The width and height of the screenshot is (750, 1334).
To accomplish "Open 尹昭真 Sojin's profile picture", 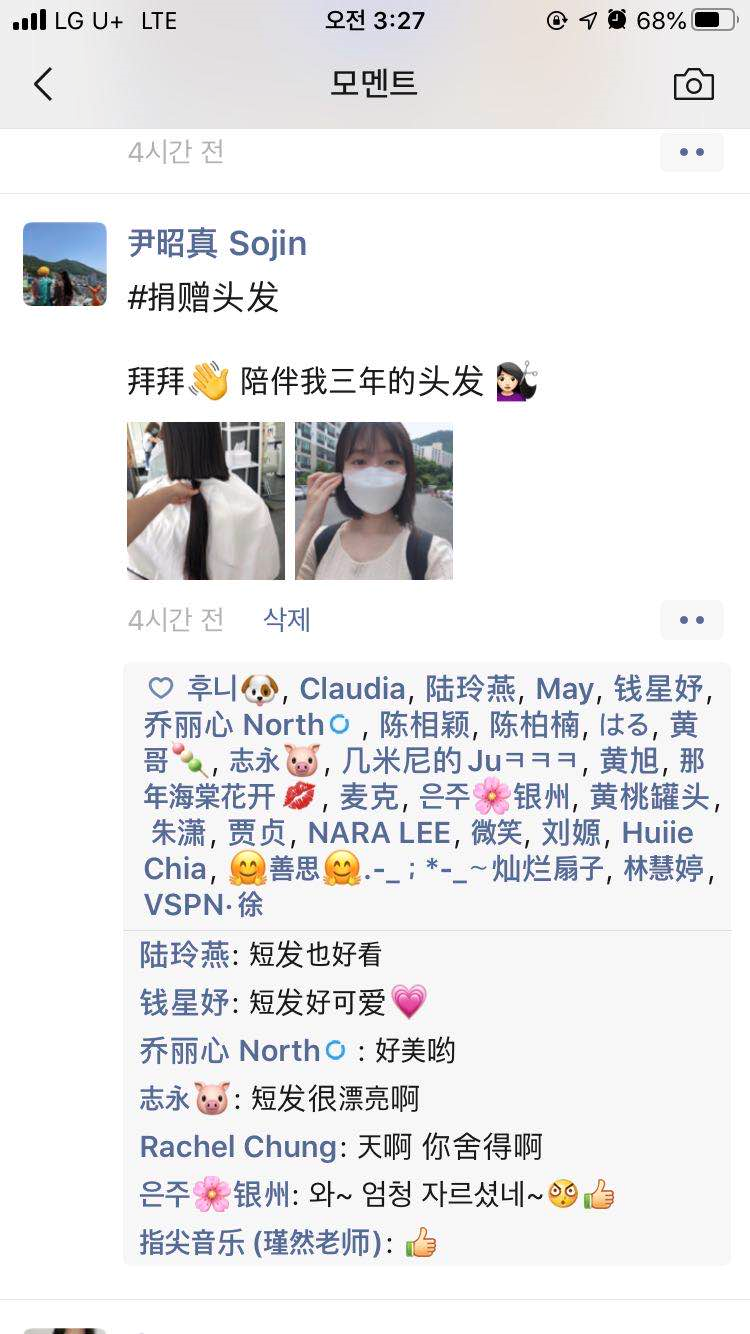I will [65, 264].
